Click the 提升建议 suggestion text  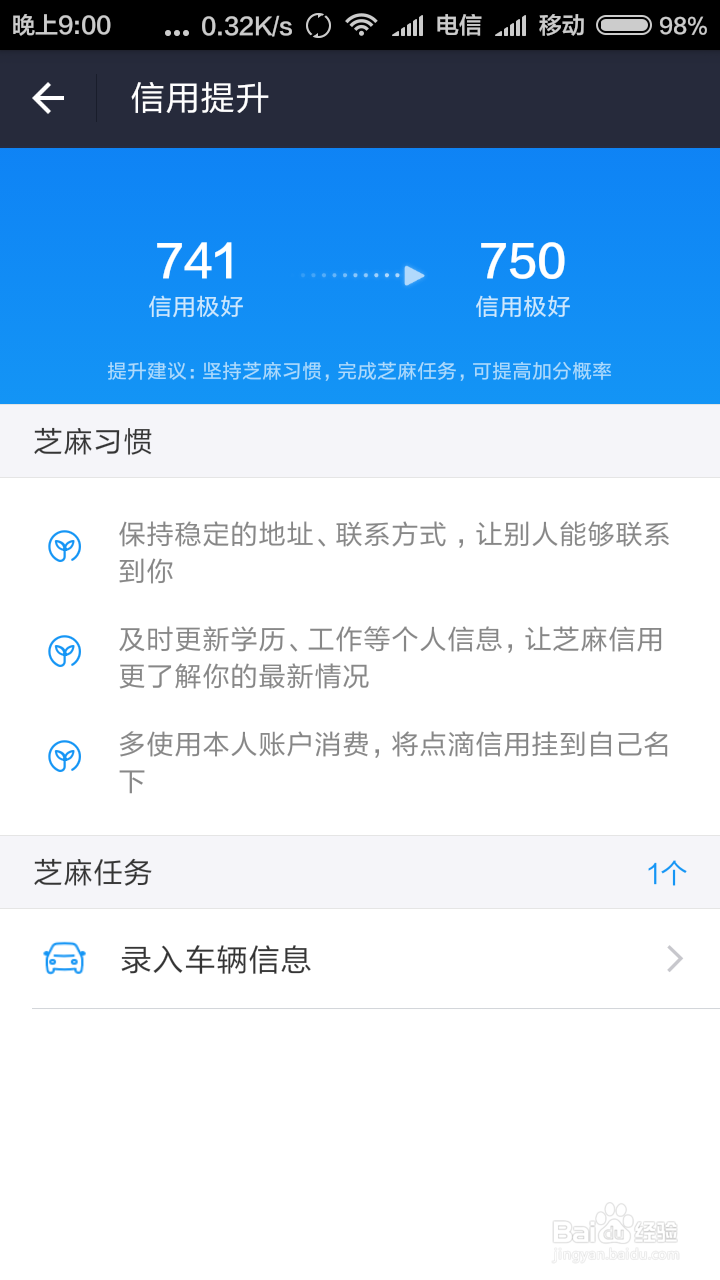tap(360, 371)
